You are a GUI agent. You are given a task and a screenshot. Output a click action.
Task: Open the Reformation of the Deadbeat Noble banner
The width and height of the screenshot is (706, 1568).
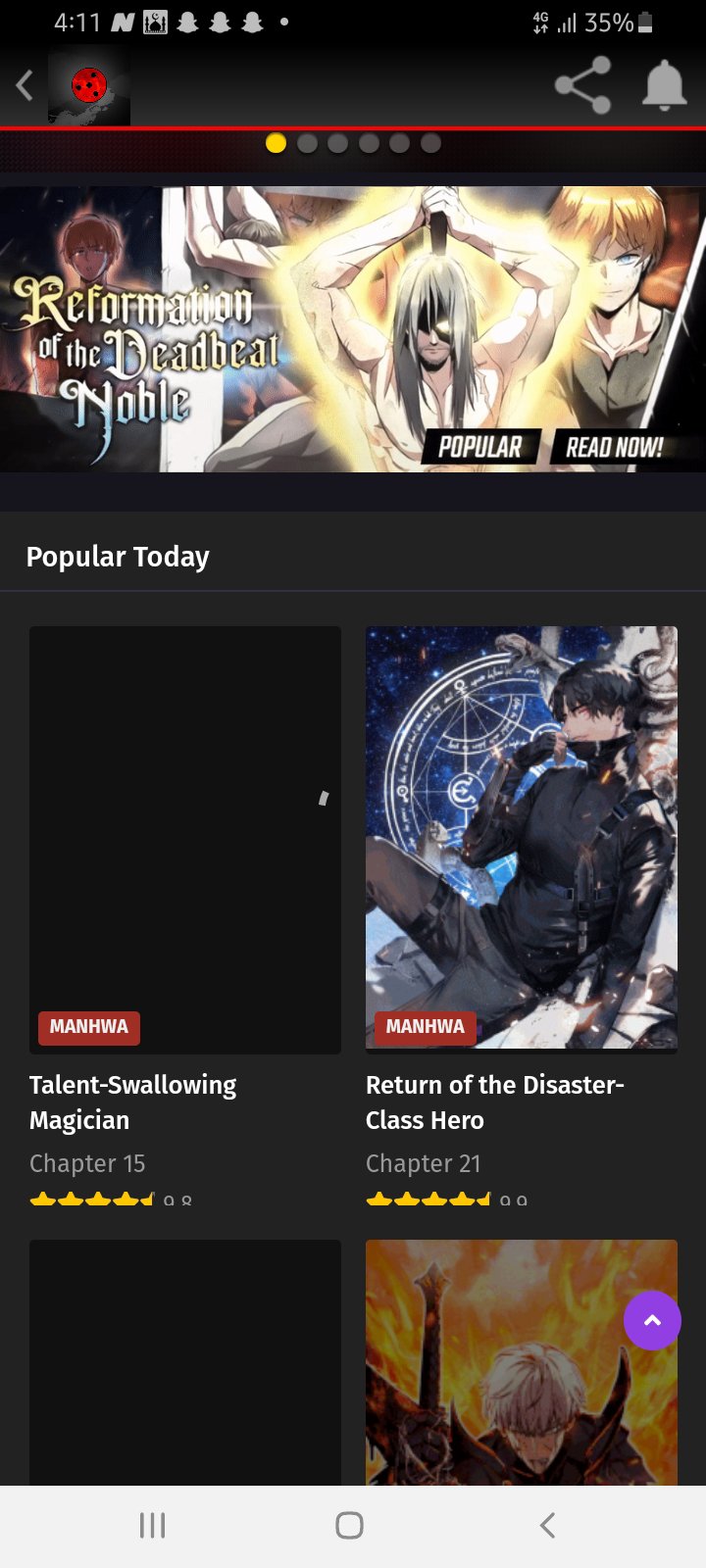coord(353,329)
